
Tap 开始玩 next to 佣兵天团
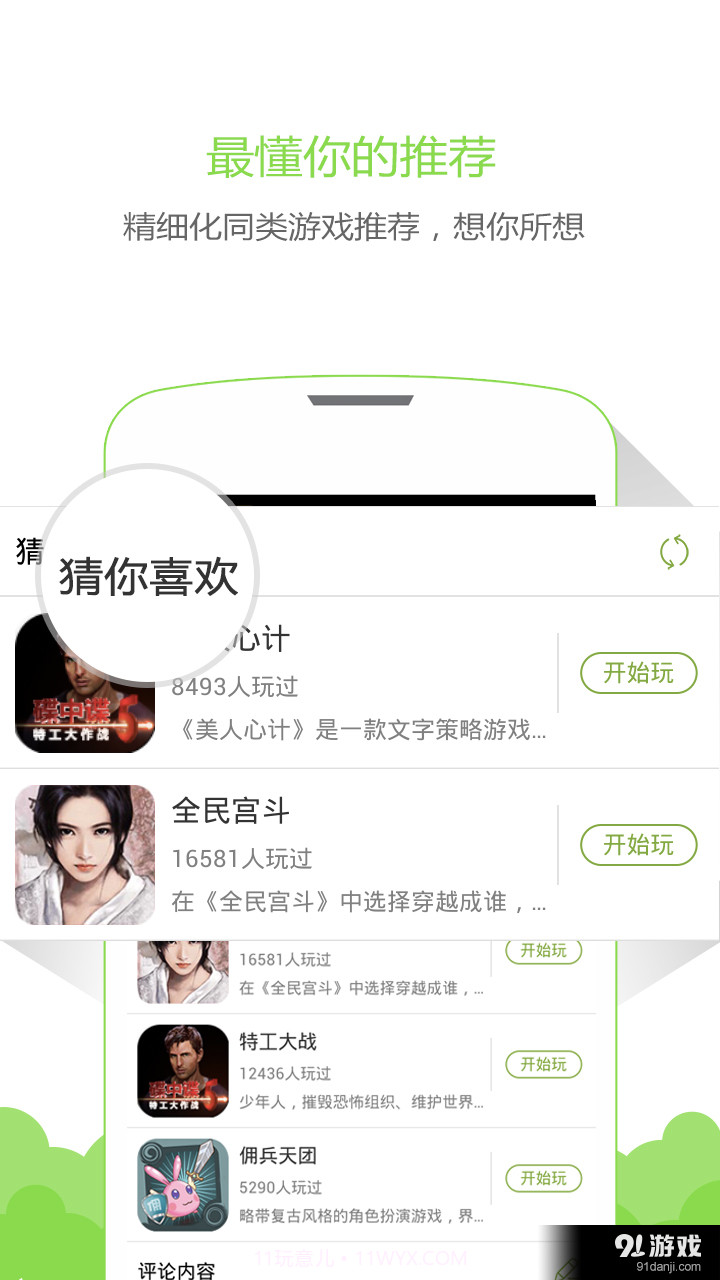click(x=543, y=1179)
